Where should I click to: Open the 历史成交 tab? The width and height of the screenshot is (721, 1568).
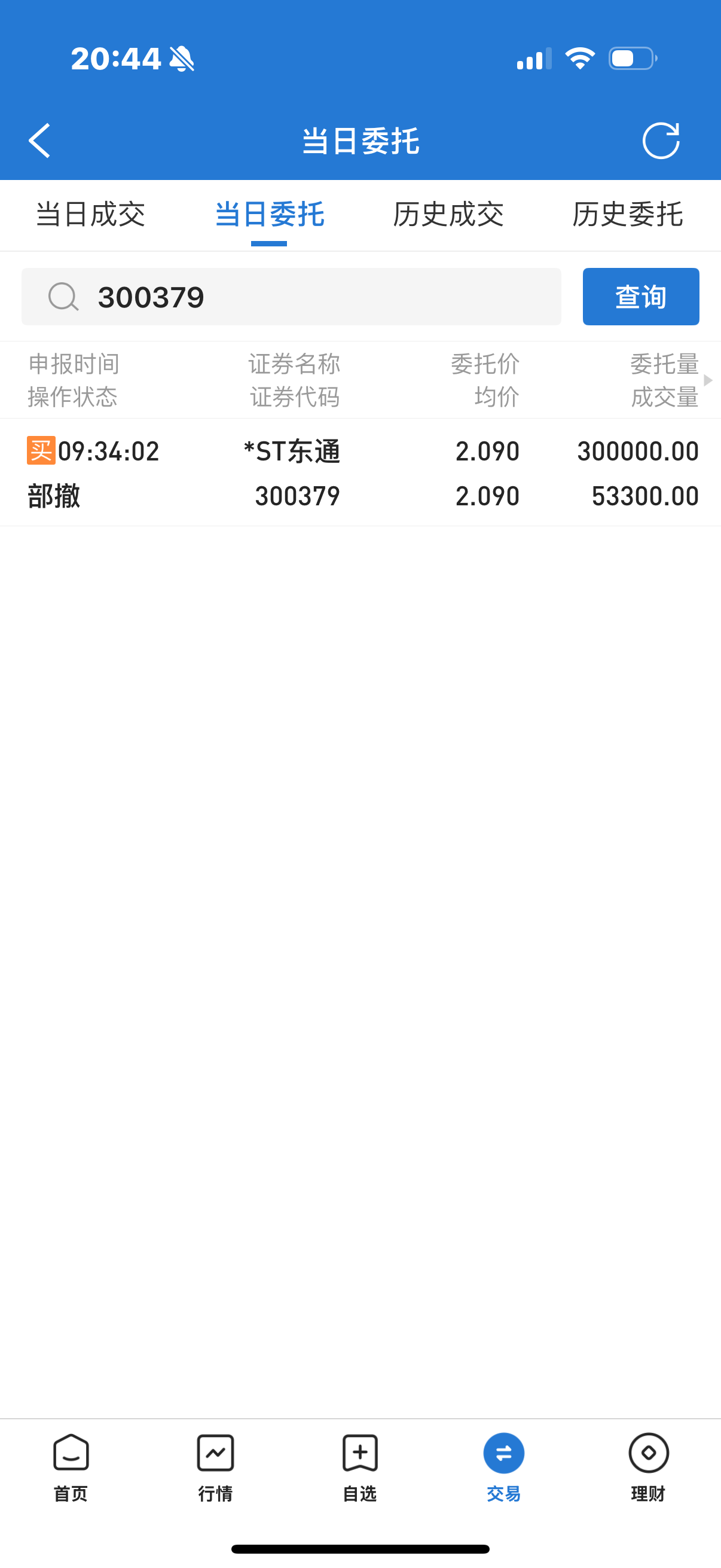pos(448,215)
